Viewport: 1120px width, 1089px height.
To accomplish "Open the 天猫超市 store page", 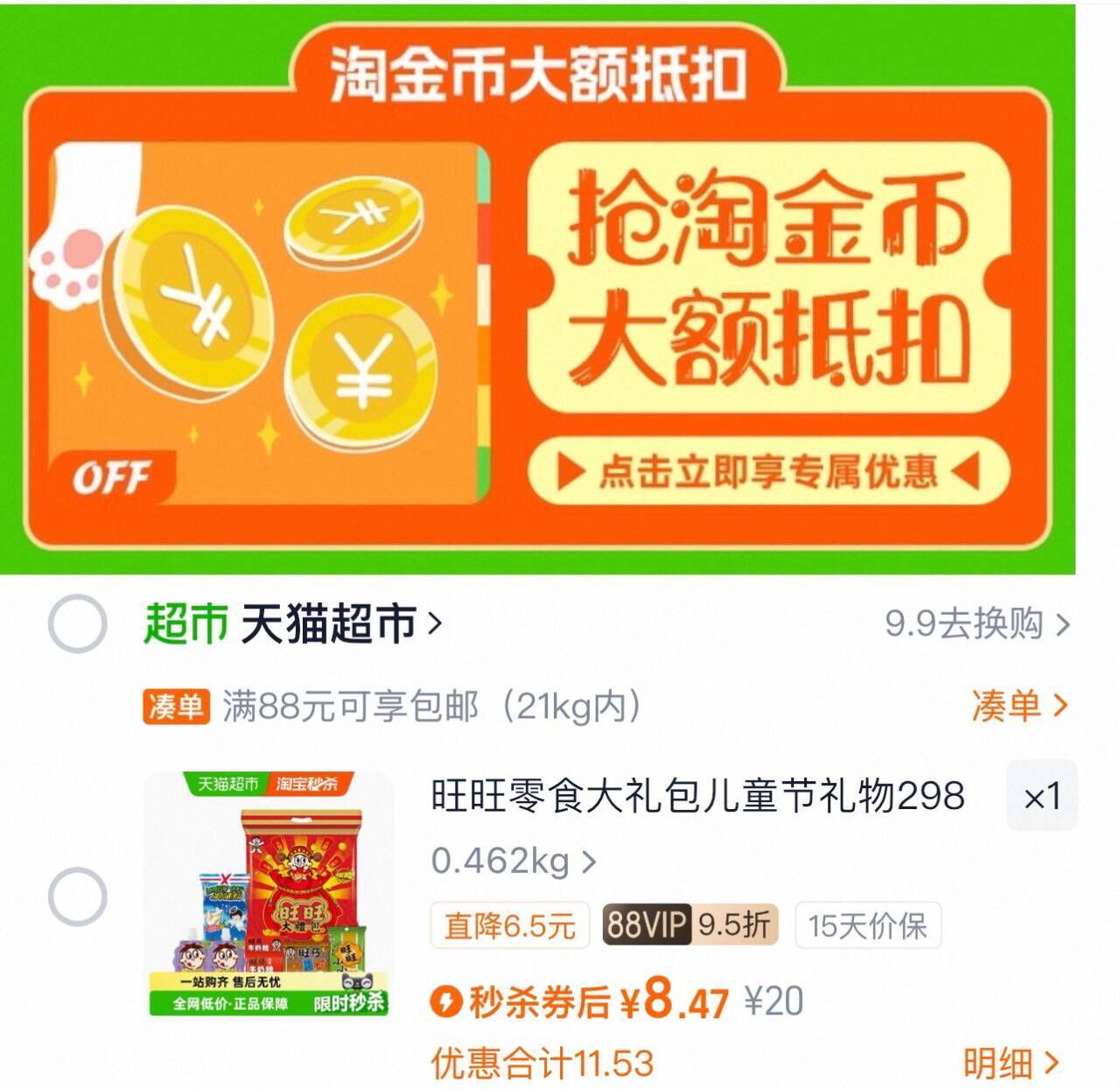I will coord(339,625).
